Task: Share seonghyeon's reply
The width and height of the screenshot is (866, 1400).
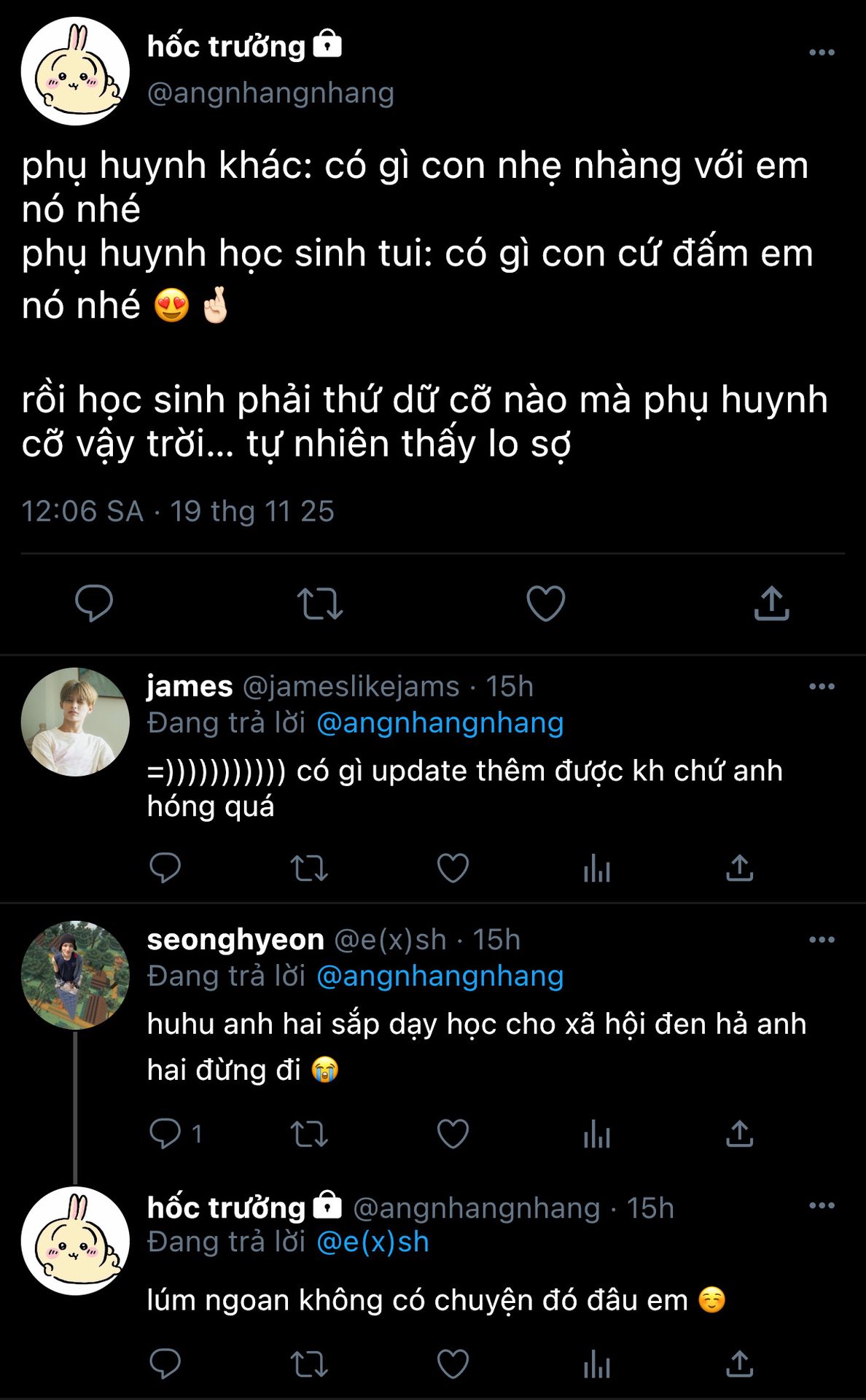Action: click(739, 1133)
